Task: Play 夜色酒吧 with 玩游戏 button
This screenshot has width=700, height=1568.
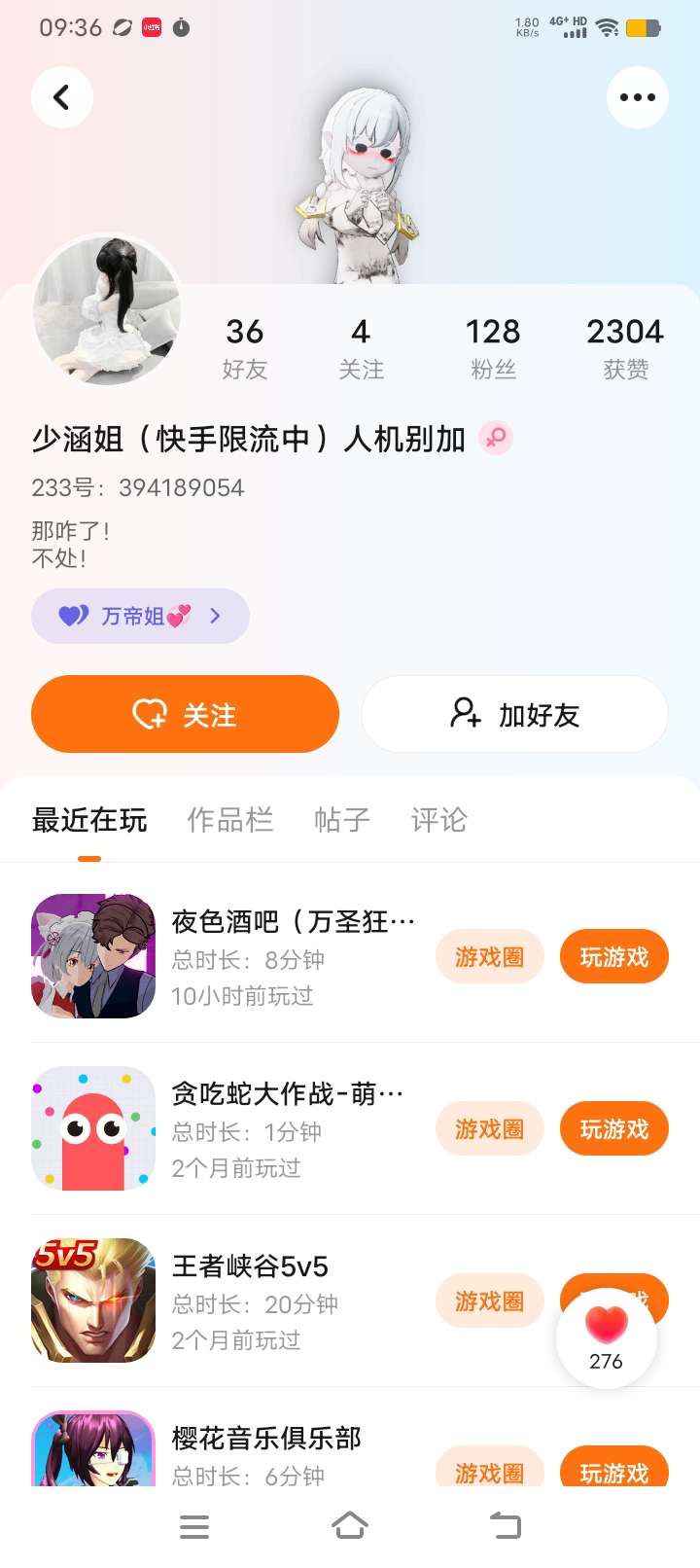Action: (x=613, y=957)
